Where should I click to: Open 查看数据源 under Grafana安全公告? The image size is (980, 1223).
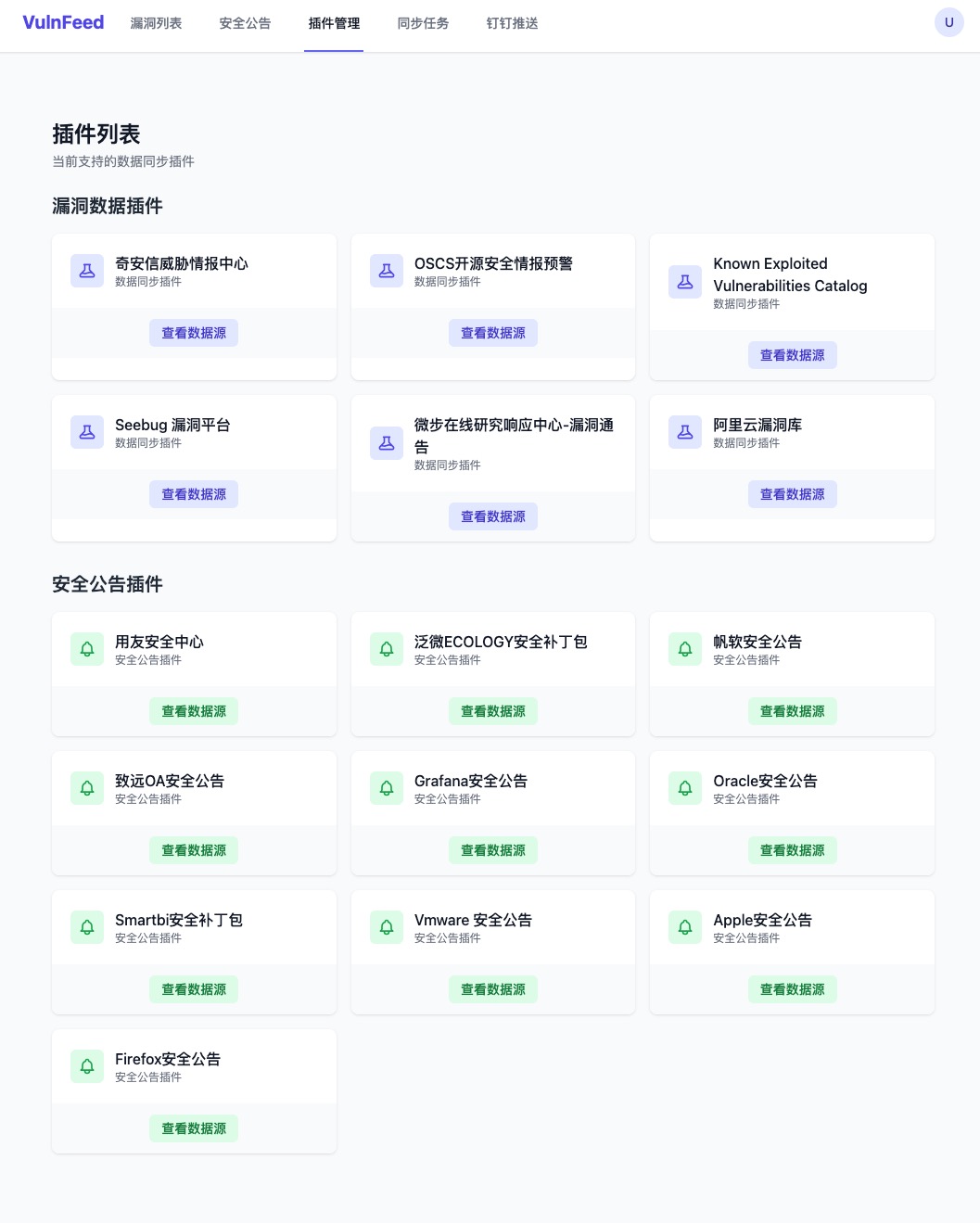493,850
